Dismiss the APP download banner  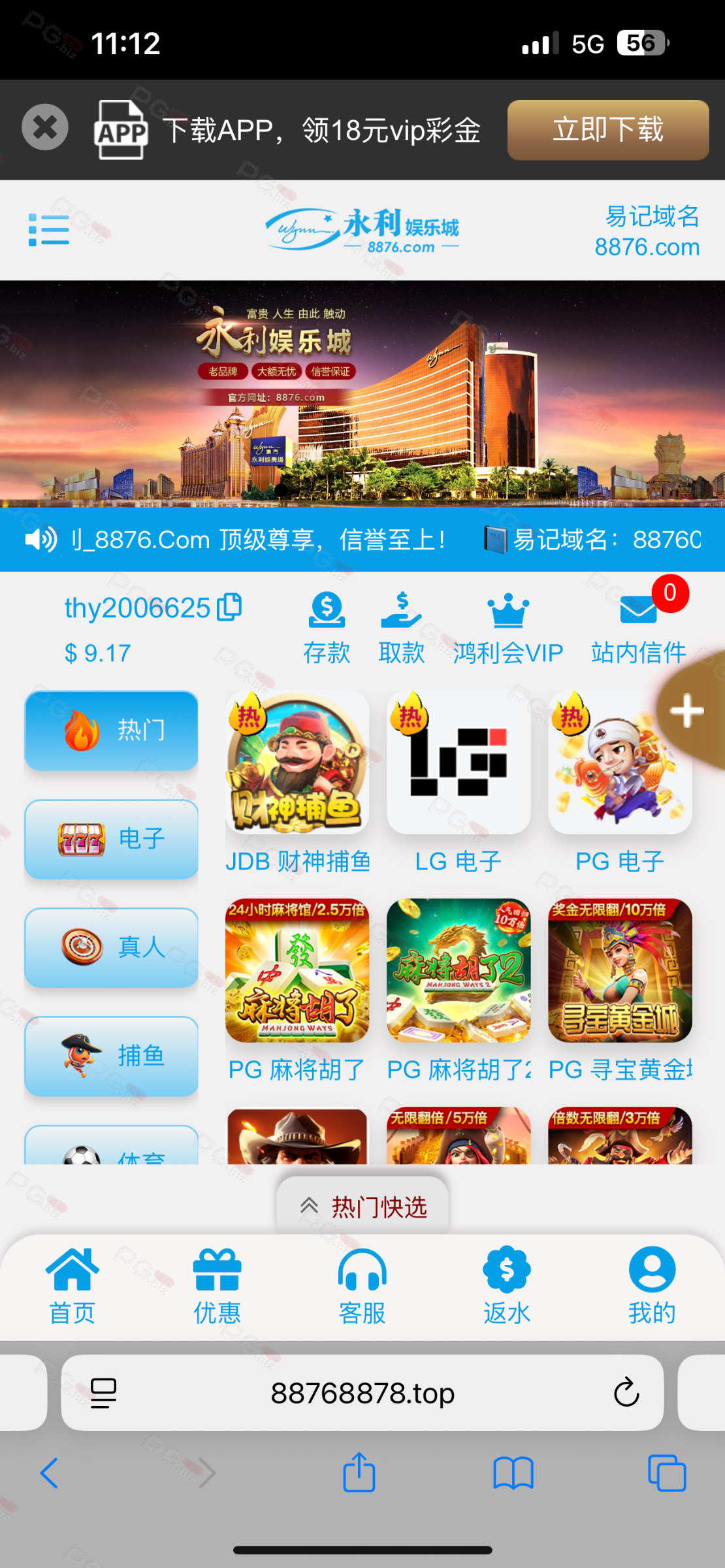(x=44, y=127)
